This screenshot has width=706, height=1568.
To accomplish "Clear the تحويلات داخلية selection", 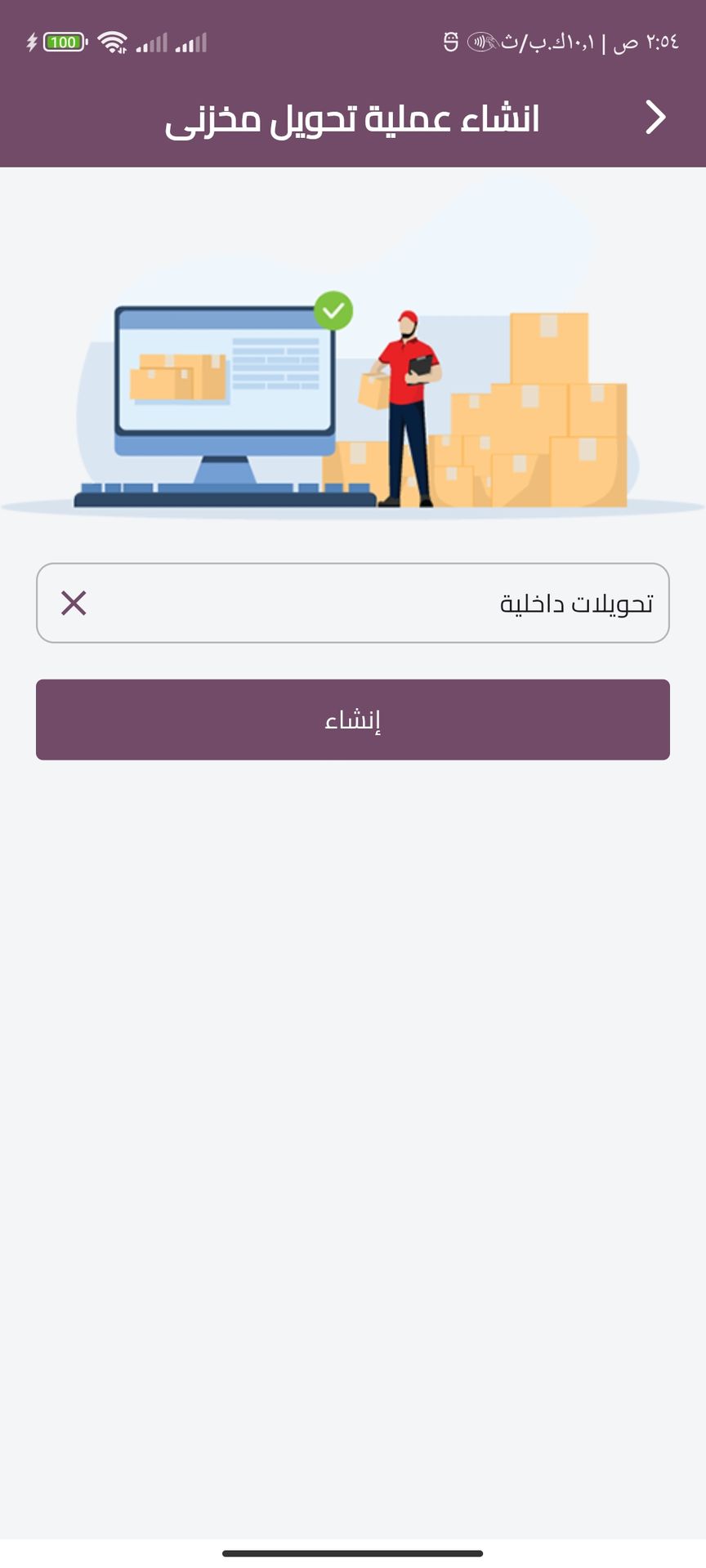I will (x=74, y=604).
